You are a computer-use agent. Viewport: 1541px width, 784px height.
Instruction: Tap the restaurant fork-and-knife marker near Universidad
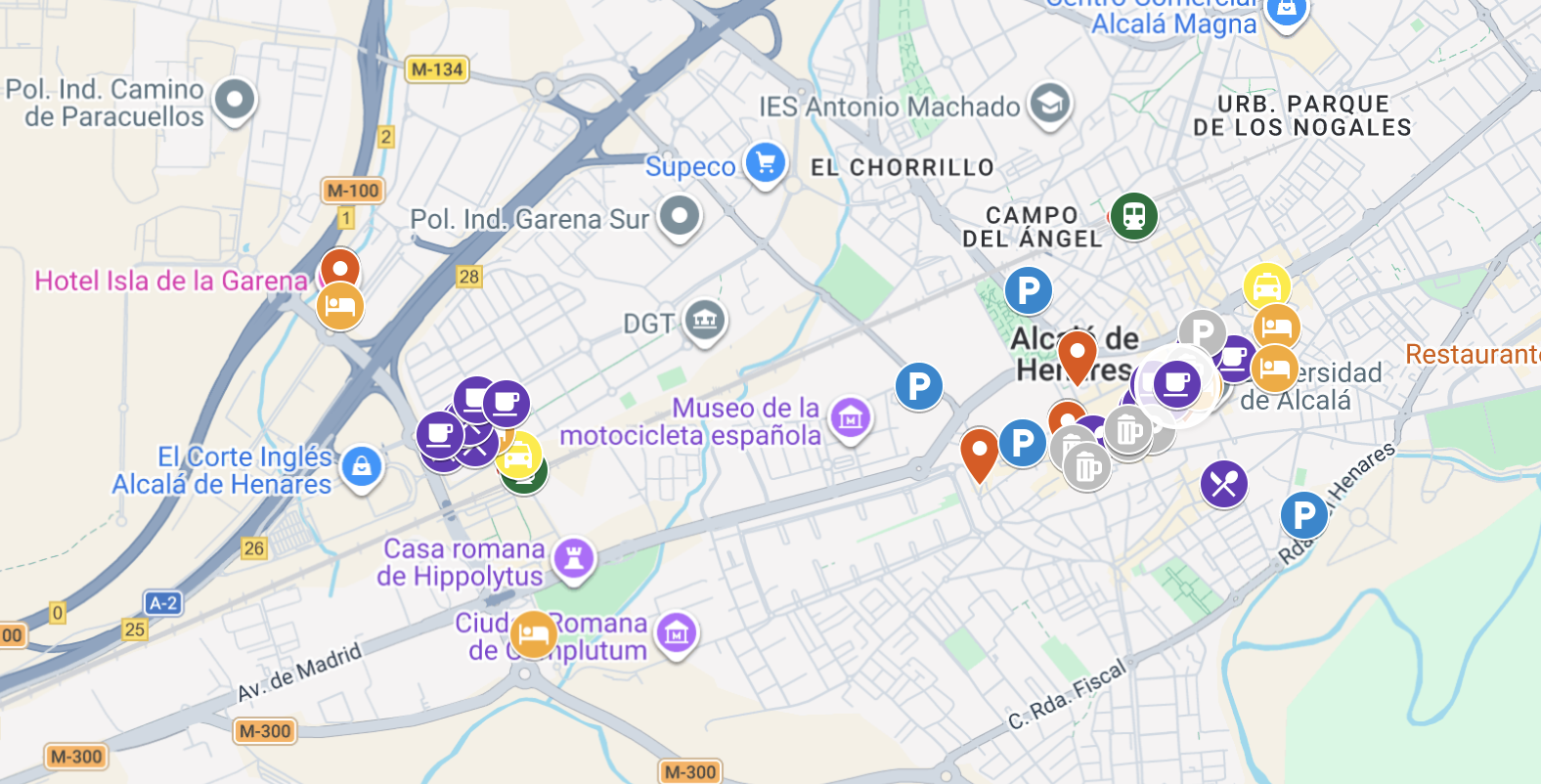pyautogui.click(x=1223, y=483)
